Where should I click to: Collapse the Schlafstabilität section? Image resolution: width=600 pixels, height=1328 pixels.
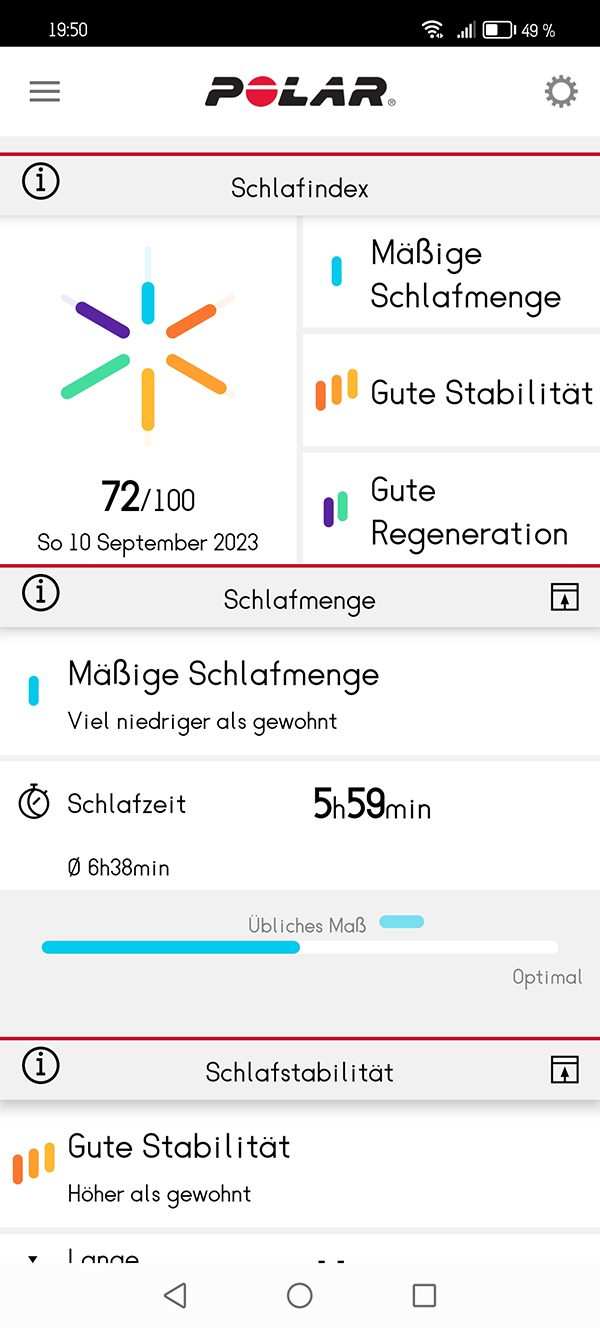click(x=565, y=1070)
